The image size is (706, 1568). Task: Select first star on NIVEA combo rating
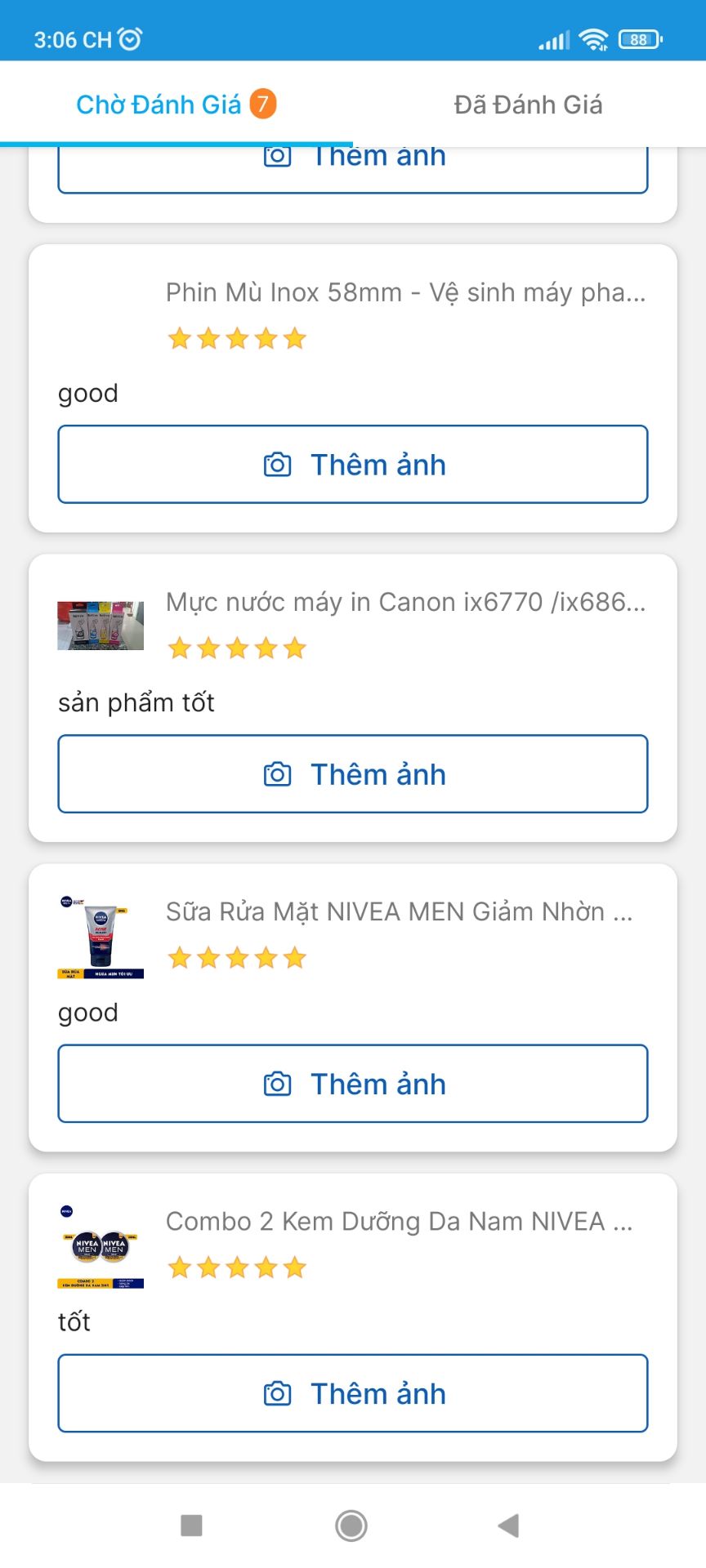(180, 1267)
